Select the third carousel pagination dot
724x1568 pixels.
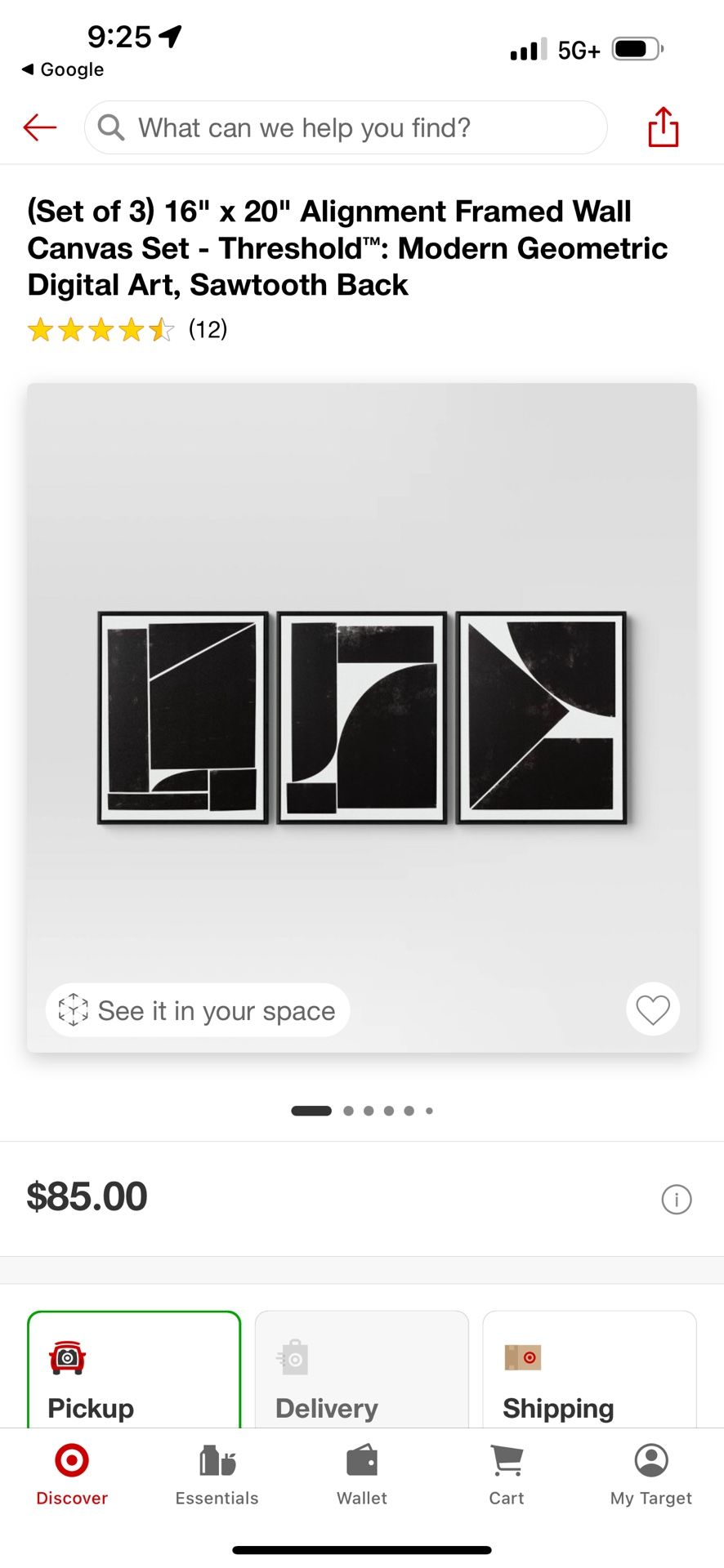[369, 1111]
